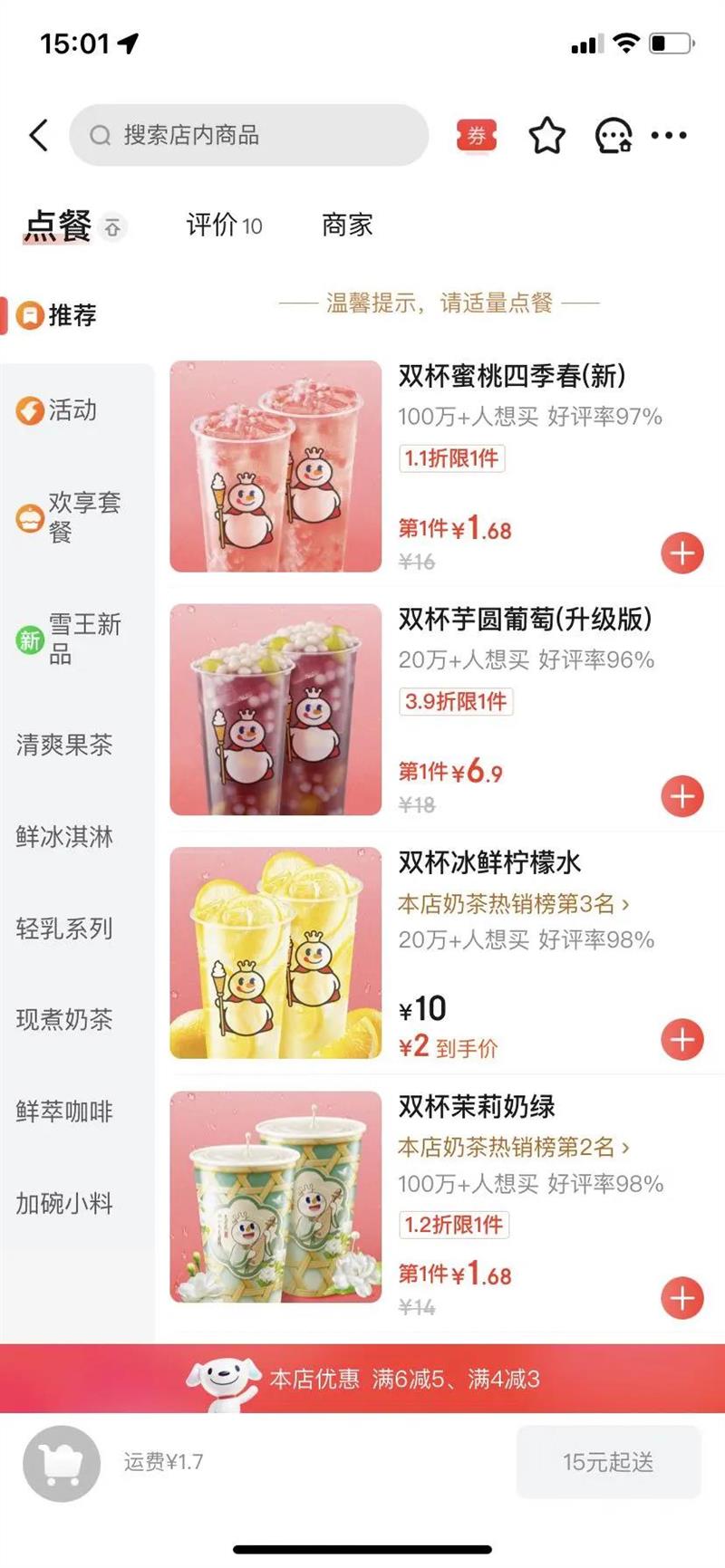
Task: Add 双杯蜜桃四季春 to cart
Action: tap(682, 553)
